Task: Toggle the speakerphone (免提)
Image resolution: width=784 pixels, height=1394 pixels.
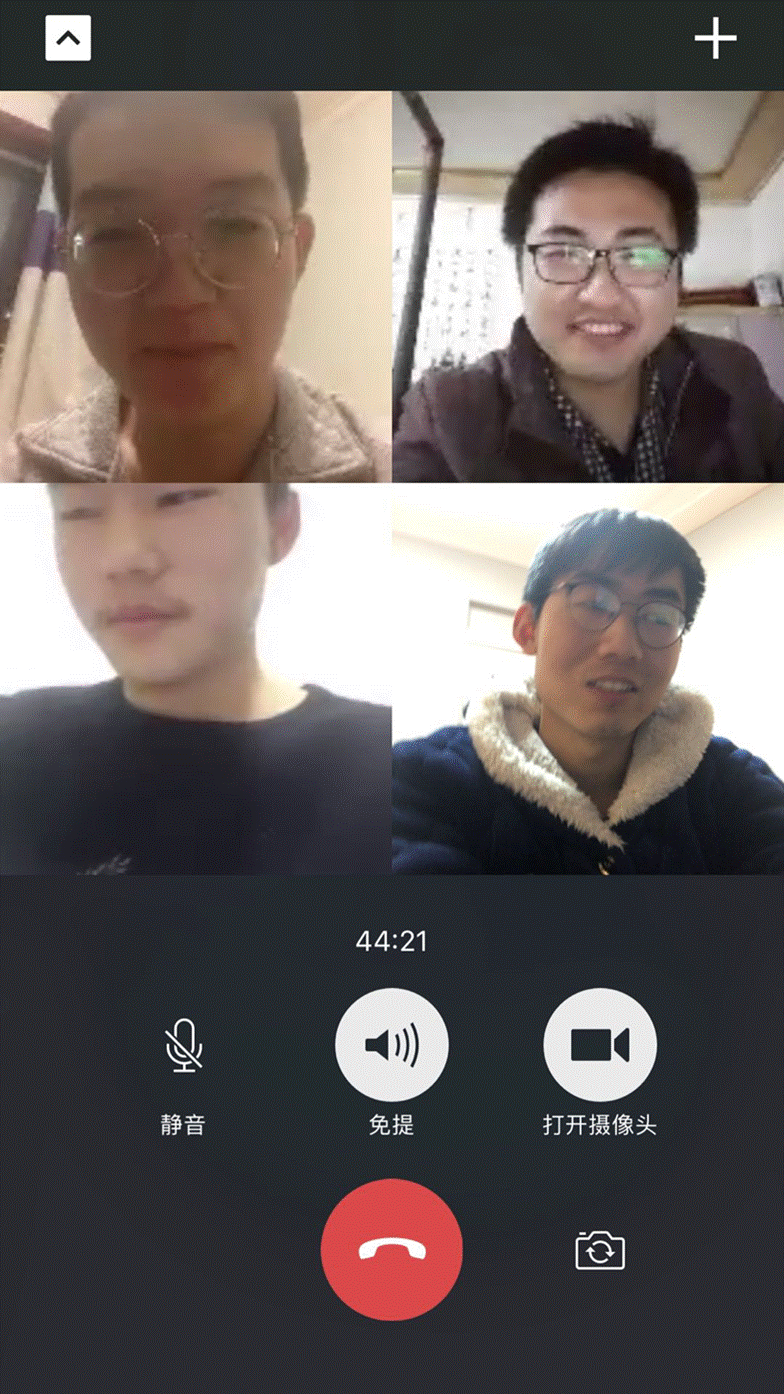Action: point(391,1046)
